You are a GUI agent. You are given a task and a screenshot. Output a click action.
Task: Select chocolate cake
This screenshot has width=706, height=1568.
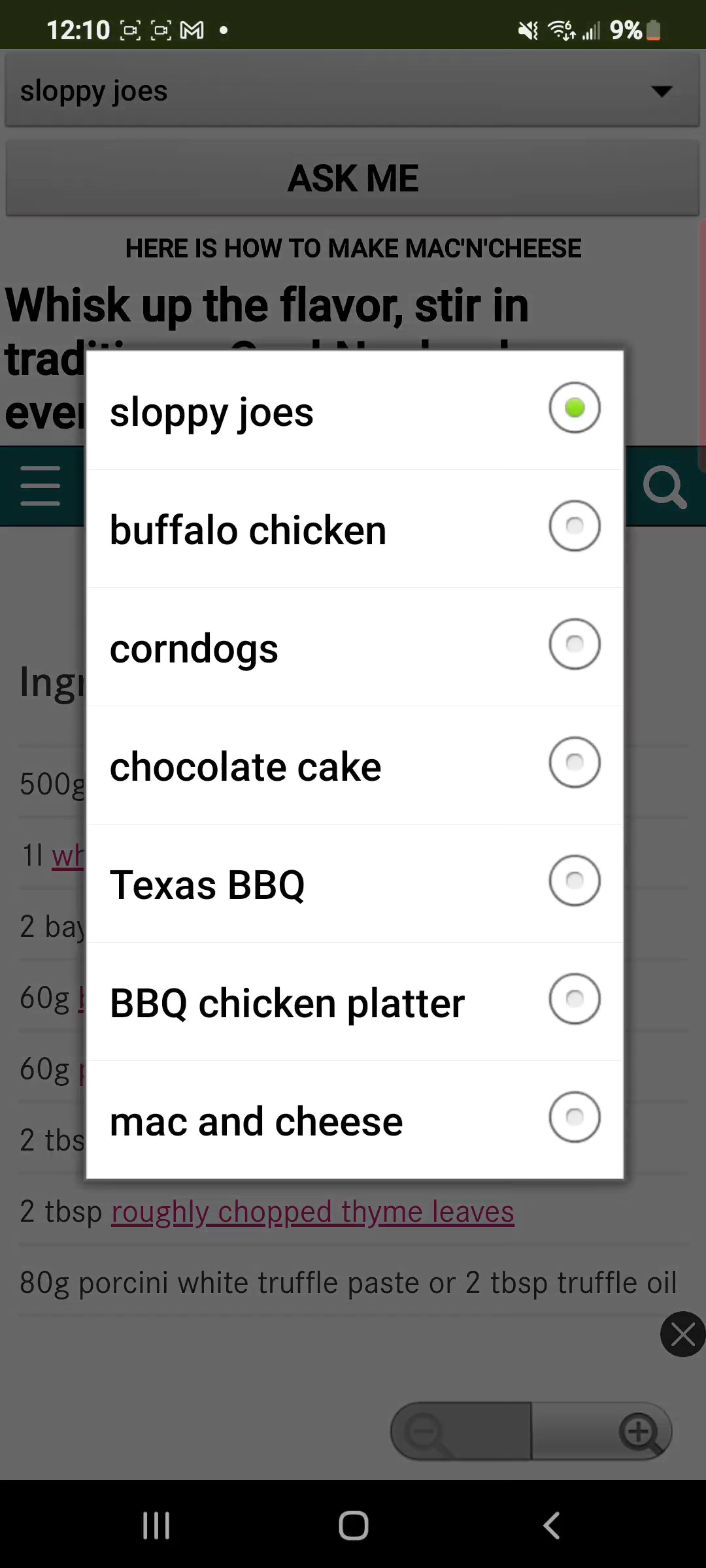pyautogui.click(x=354, y=766)
